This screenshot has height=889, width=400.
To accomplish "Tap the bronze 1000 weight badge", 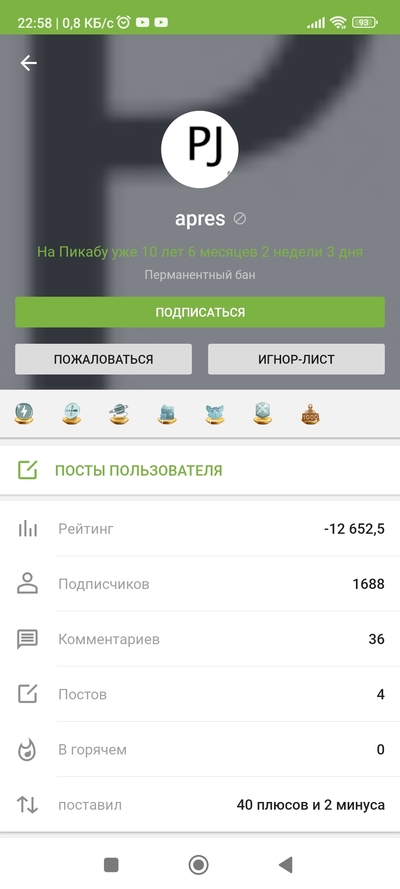I will pyautogui.click(x=310, y=414).
